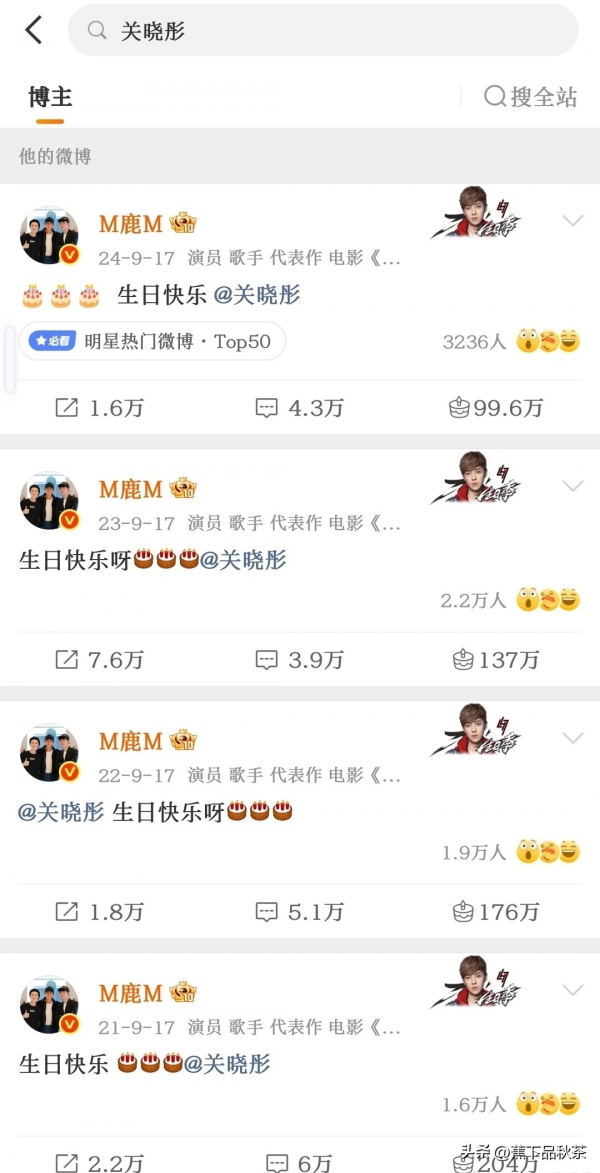600x1173 pixels.
Task: Expand the chevron menu on the 24-9-17 post
Action: 573,220
